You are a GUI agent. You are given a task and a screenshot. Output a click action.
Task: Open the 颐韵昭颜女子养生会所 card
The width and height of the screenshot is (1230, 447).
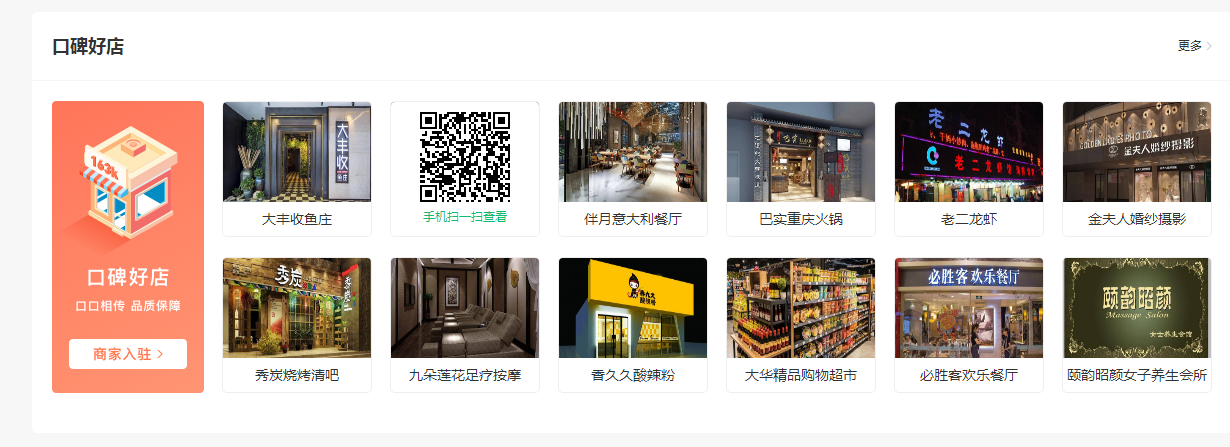pos(1137,324)
